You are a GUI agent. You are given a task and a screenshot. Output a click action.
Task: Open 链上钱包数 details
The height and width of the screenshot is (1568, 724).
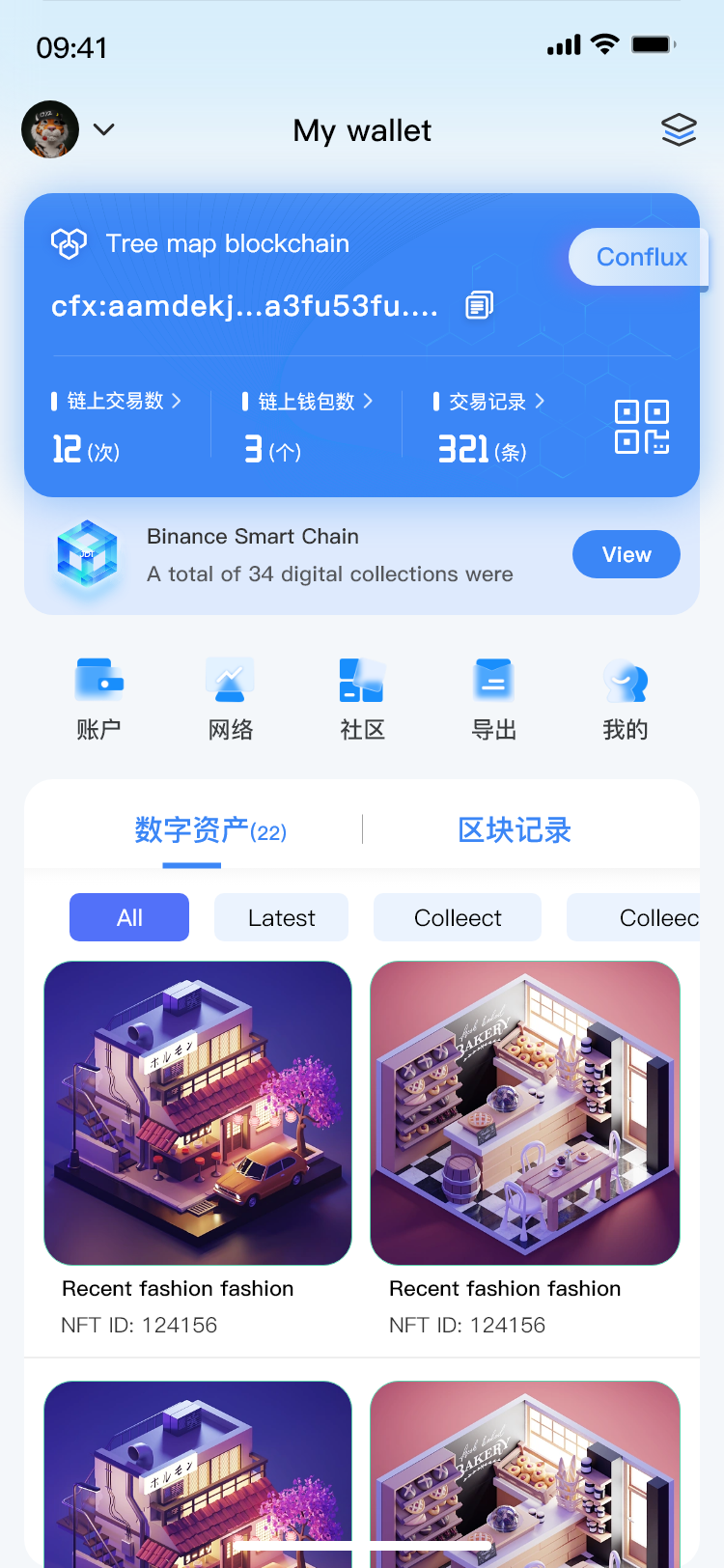tap(307, 401)
